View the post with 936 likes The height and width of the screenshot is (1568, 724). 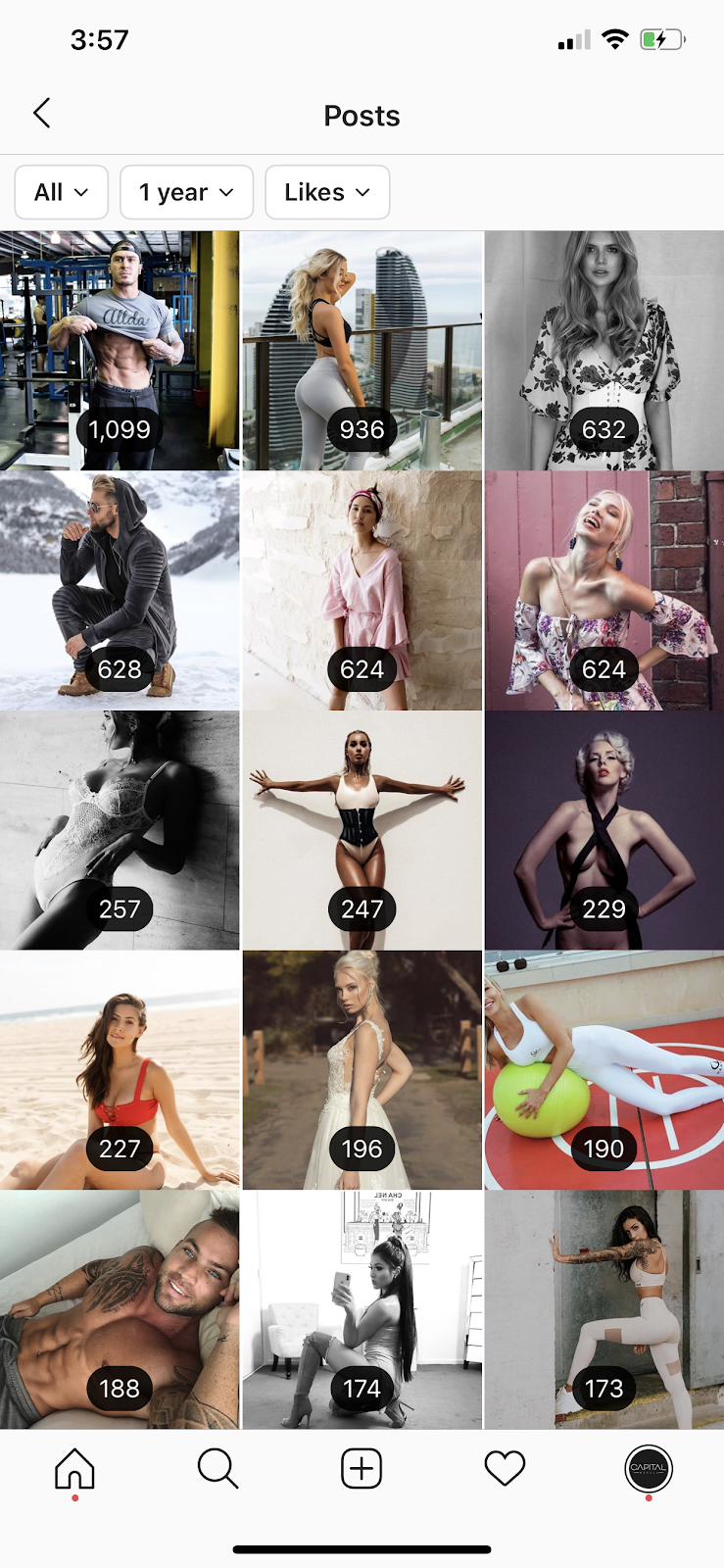(362, 350)
